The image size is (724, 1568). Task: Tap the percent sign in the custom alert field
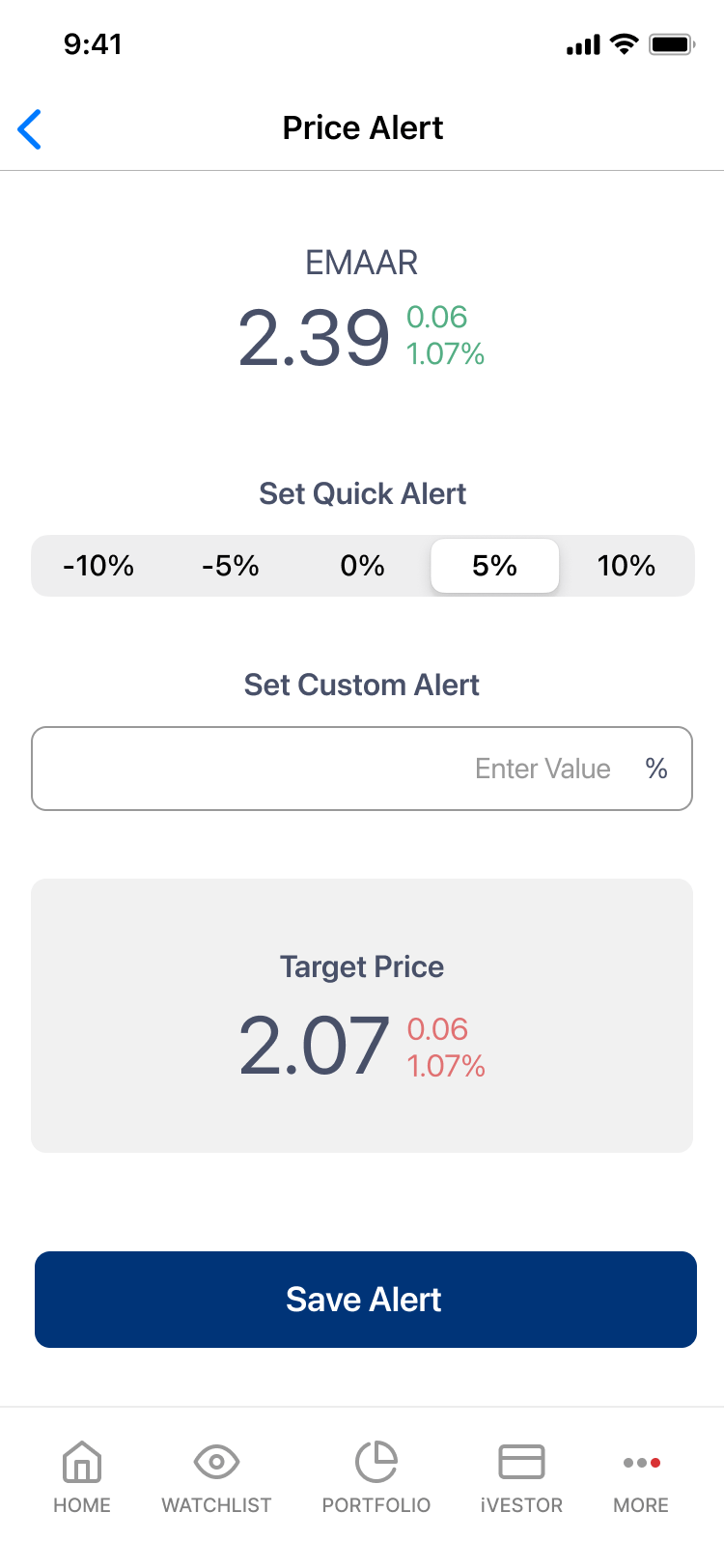657,769
